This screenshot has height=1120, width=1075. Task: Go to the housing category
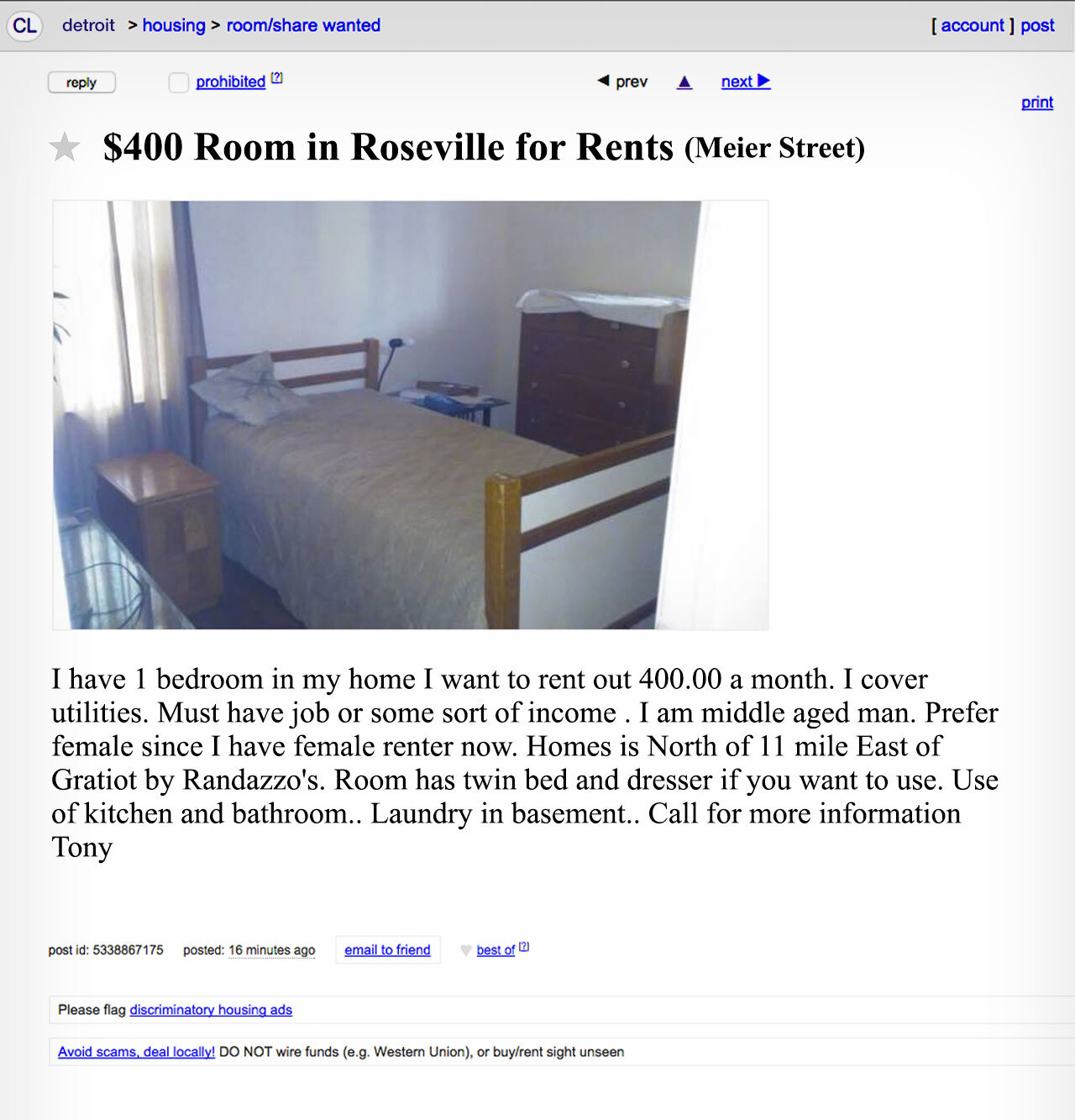[174, 25]
